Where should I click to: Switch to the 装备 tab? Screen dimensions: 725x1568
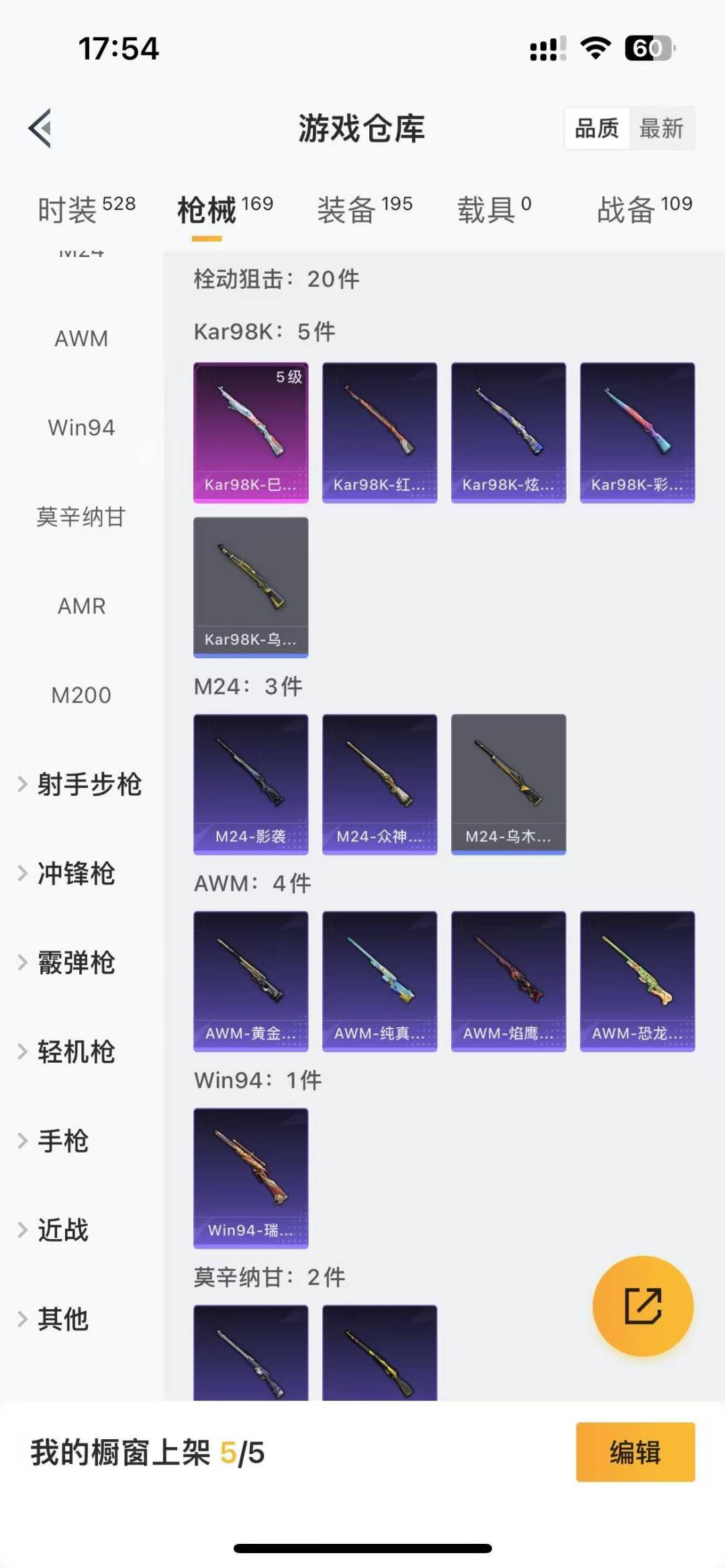pyautogui.click(x=365, y=209)
